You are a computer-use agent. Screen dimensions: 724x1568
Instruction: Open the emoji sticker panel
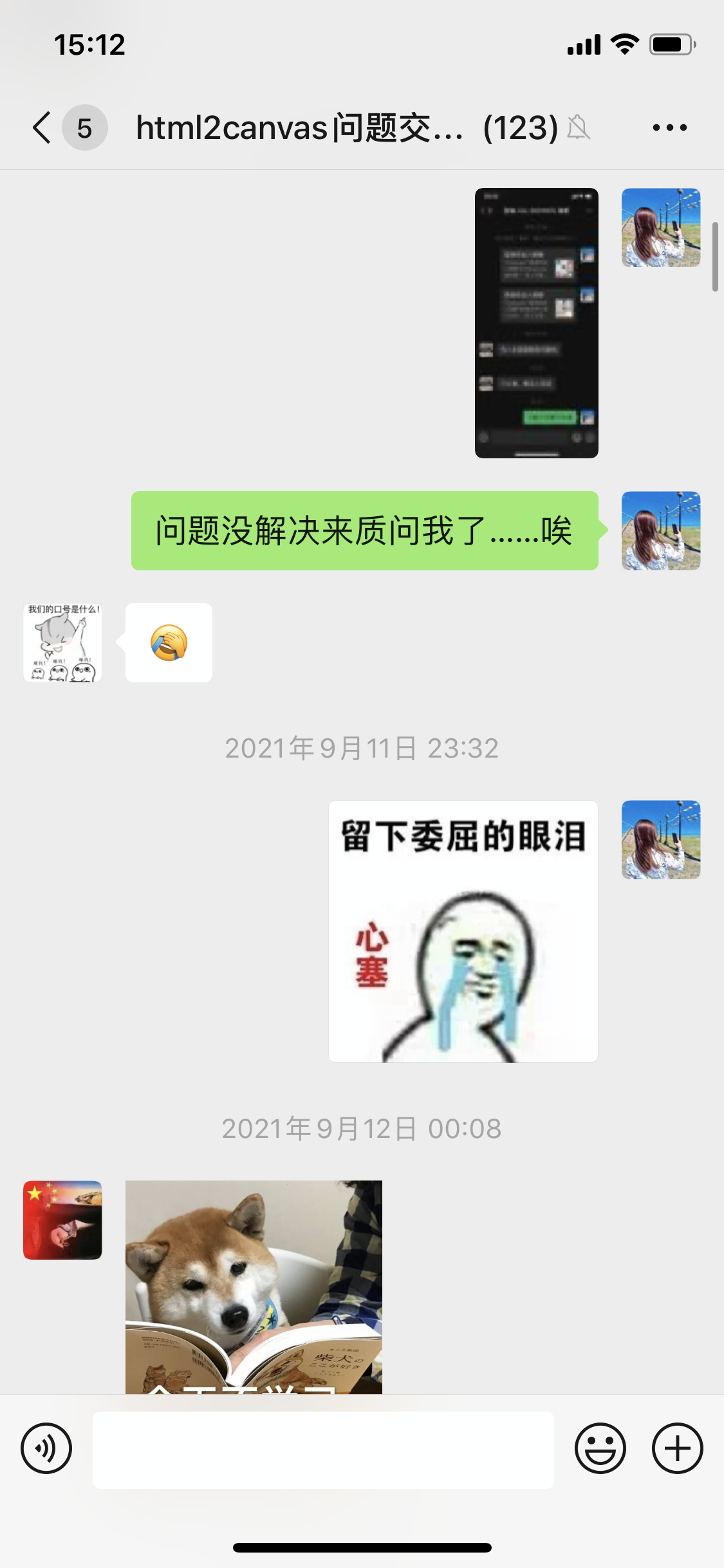tap(600, 1448)
